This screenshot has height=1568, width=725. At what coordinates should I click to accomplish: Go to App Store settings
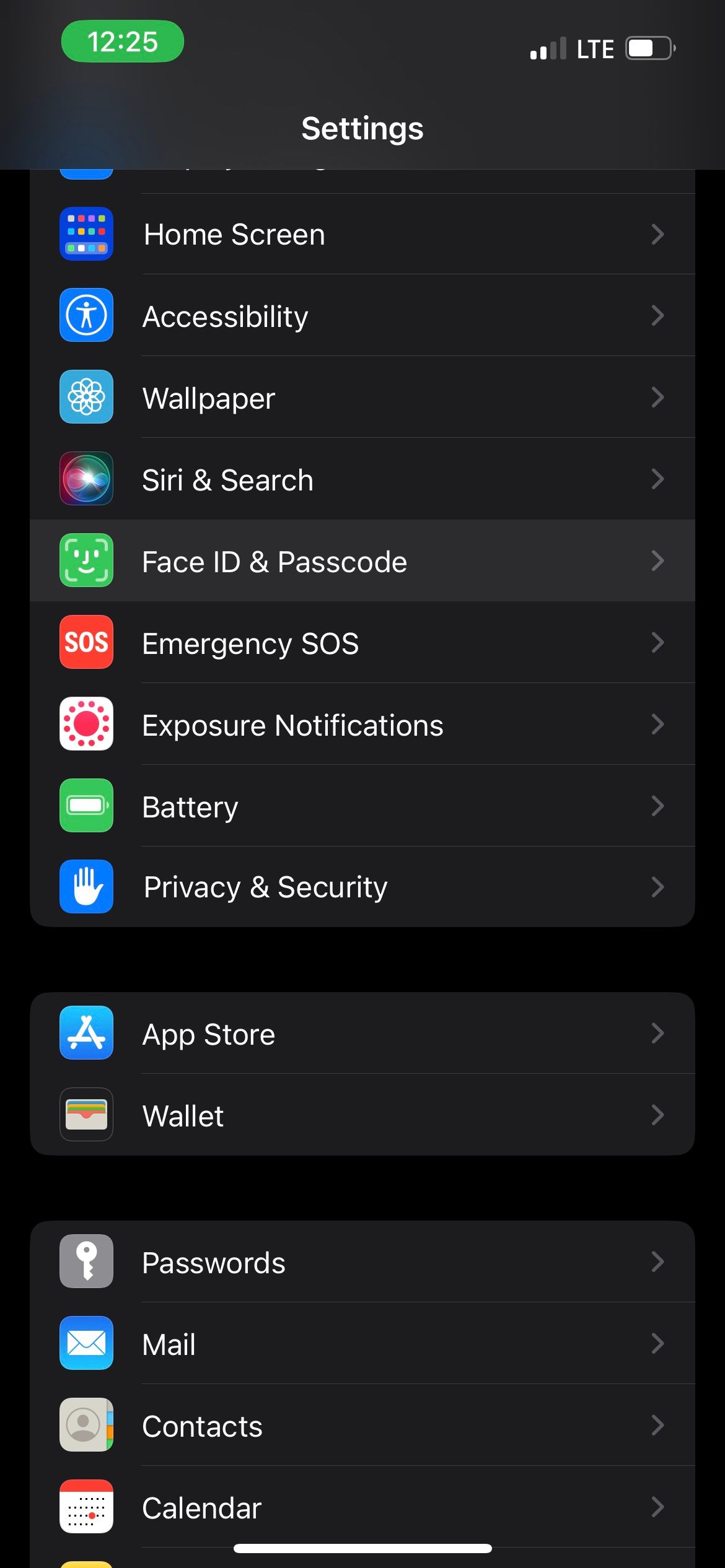362,1034
